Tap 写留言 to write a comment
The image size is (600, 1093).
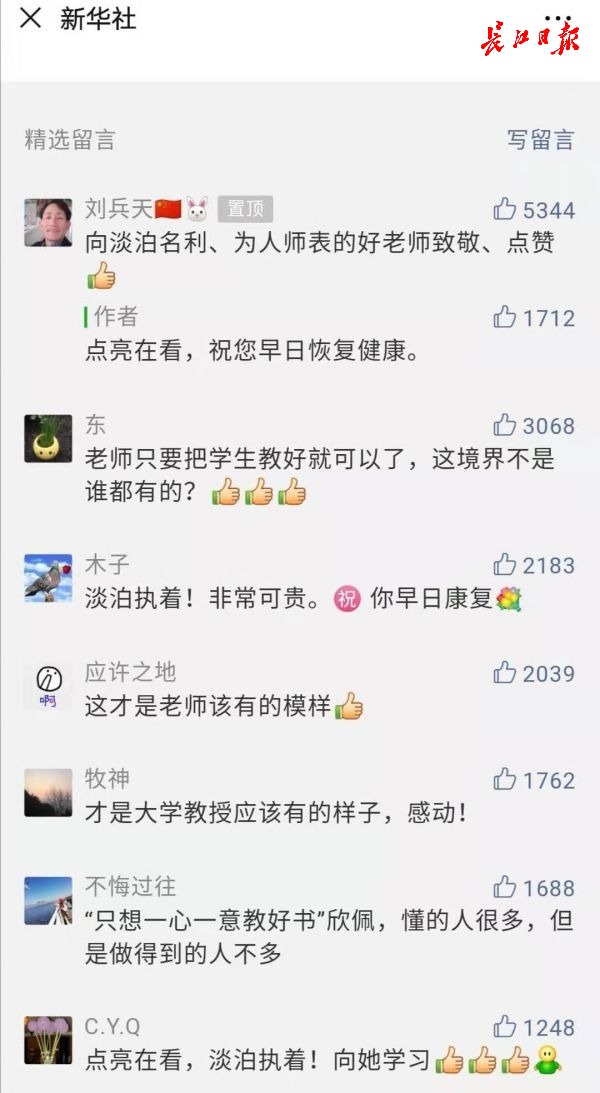click(x=540, y=140)
